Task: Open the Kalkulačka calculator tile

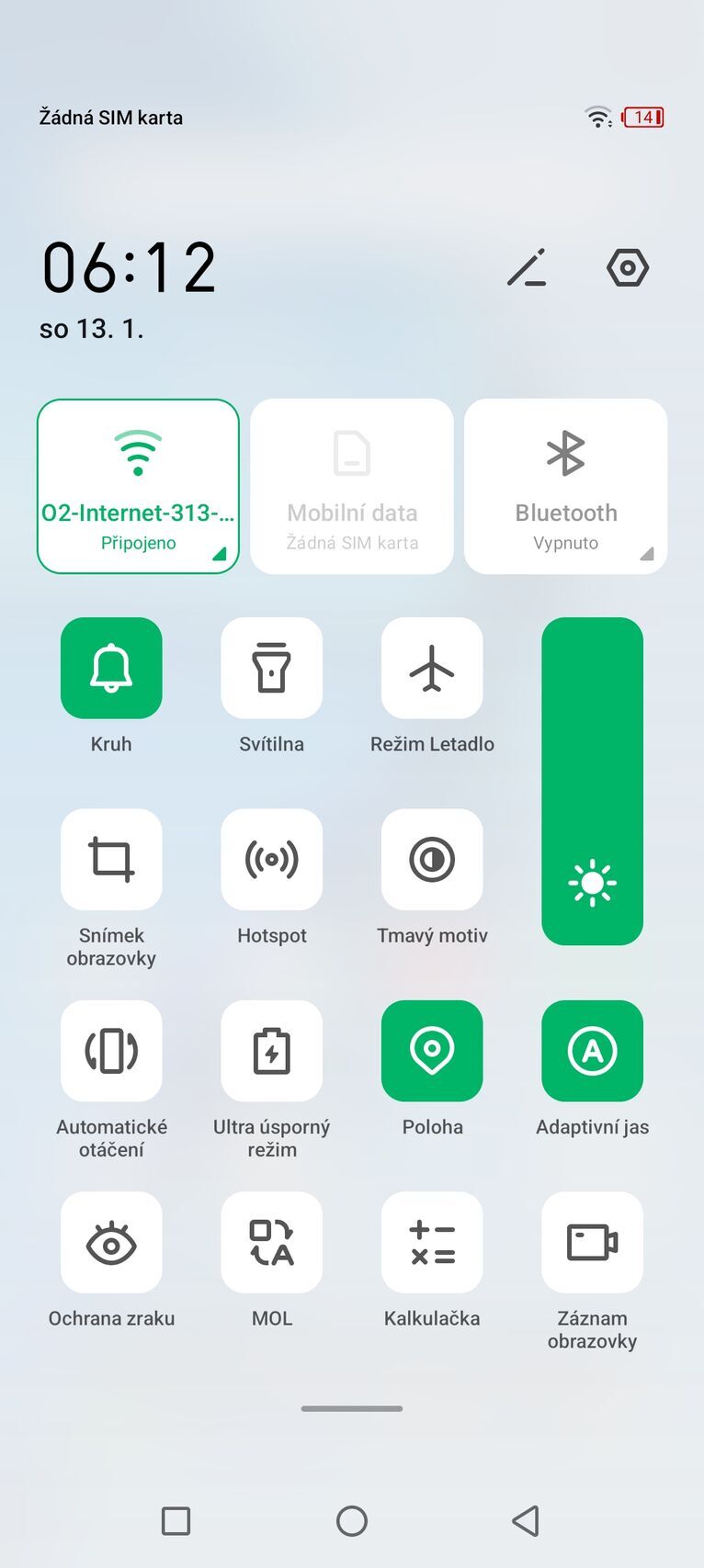Action: click(432, 1242)
